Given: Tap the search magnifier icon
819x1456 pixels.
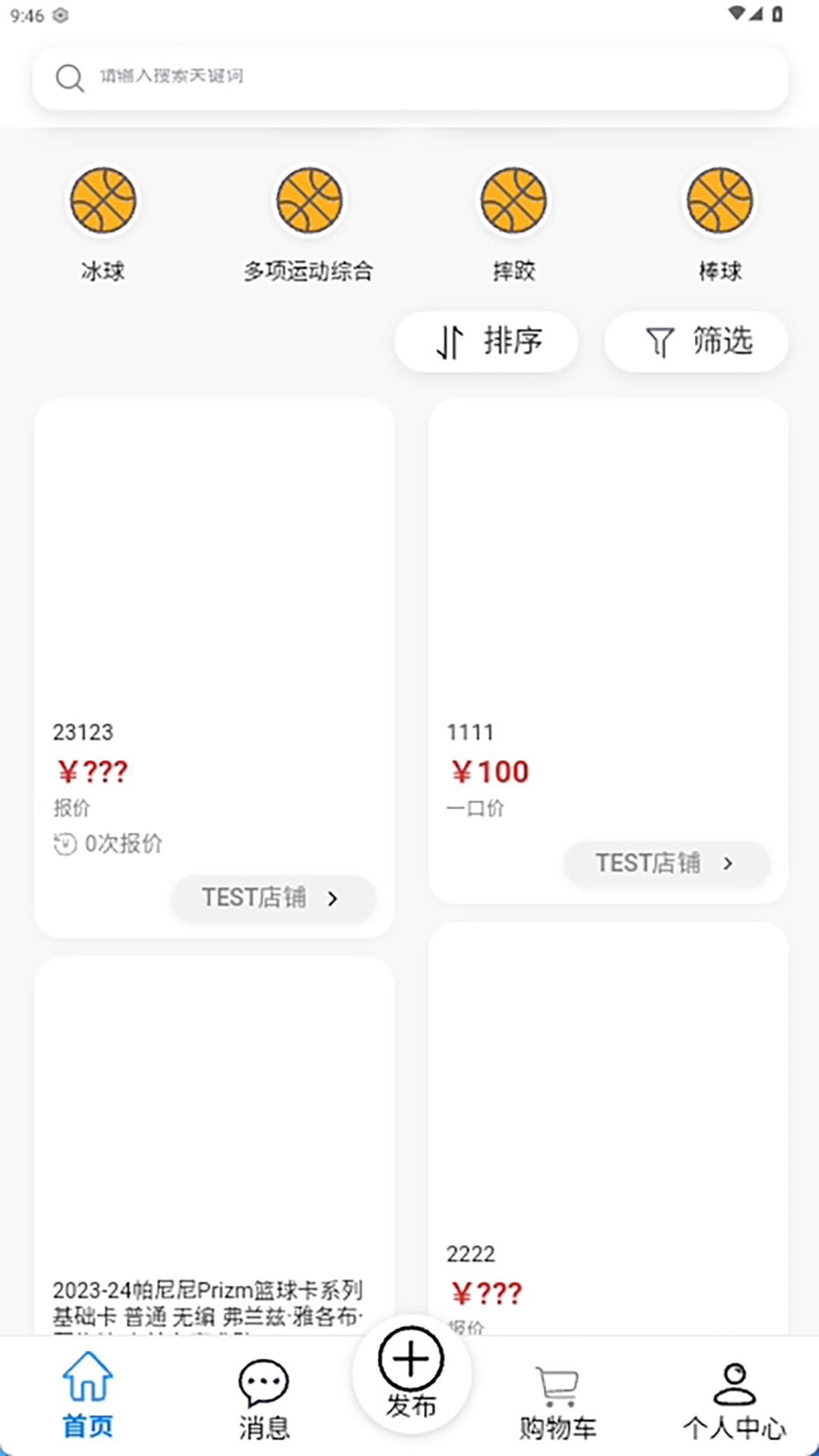Looking at the screenshot, I should [x=70, y=77].
